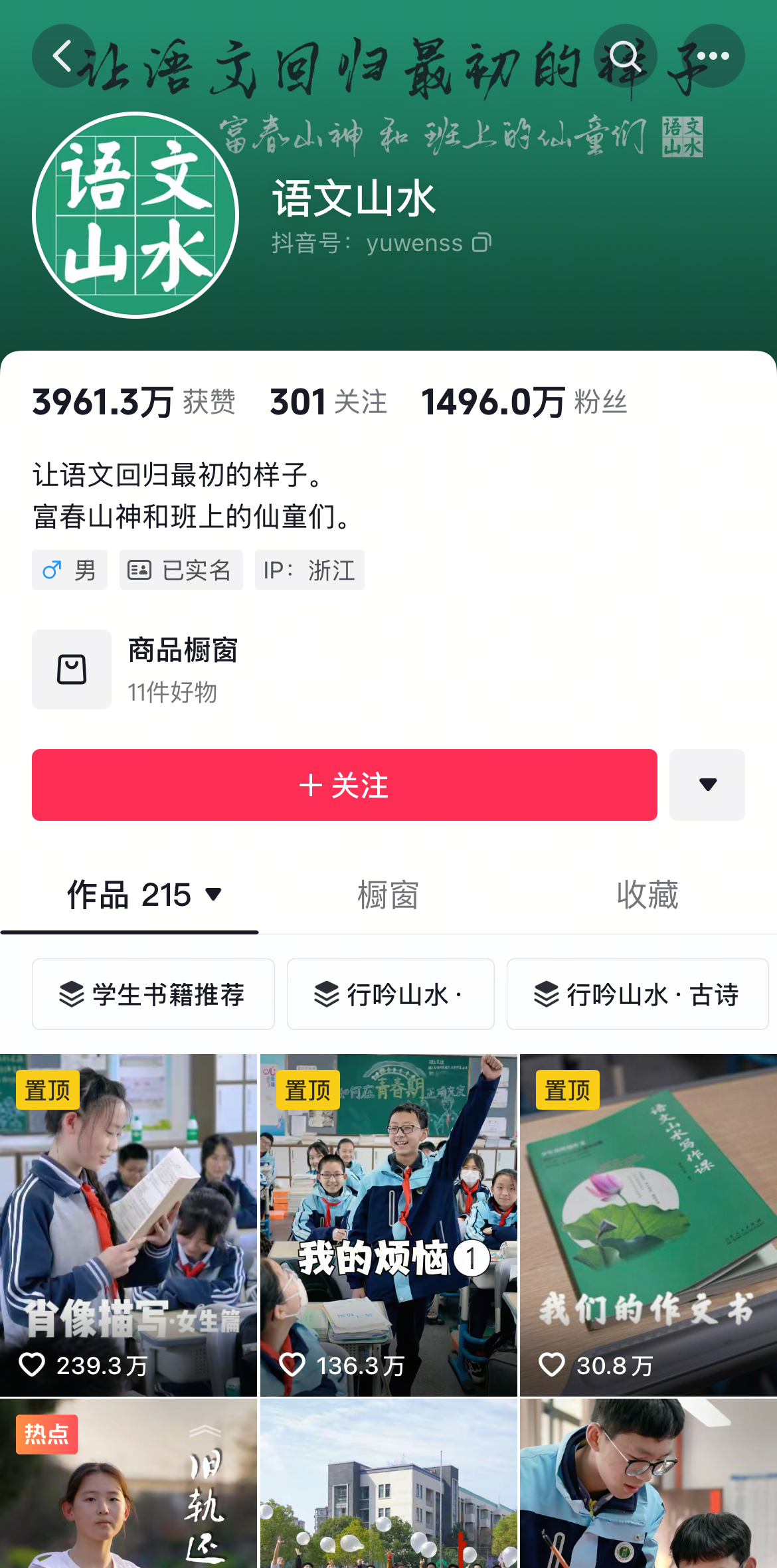777x1568 pixels.
Task: Open the pinned video 我的烦恼①
Action: [x=388, y=1224]
